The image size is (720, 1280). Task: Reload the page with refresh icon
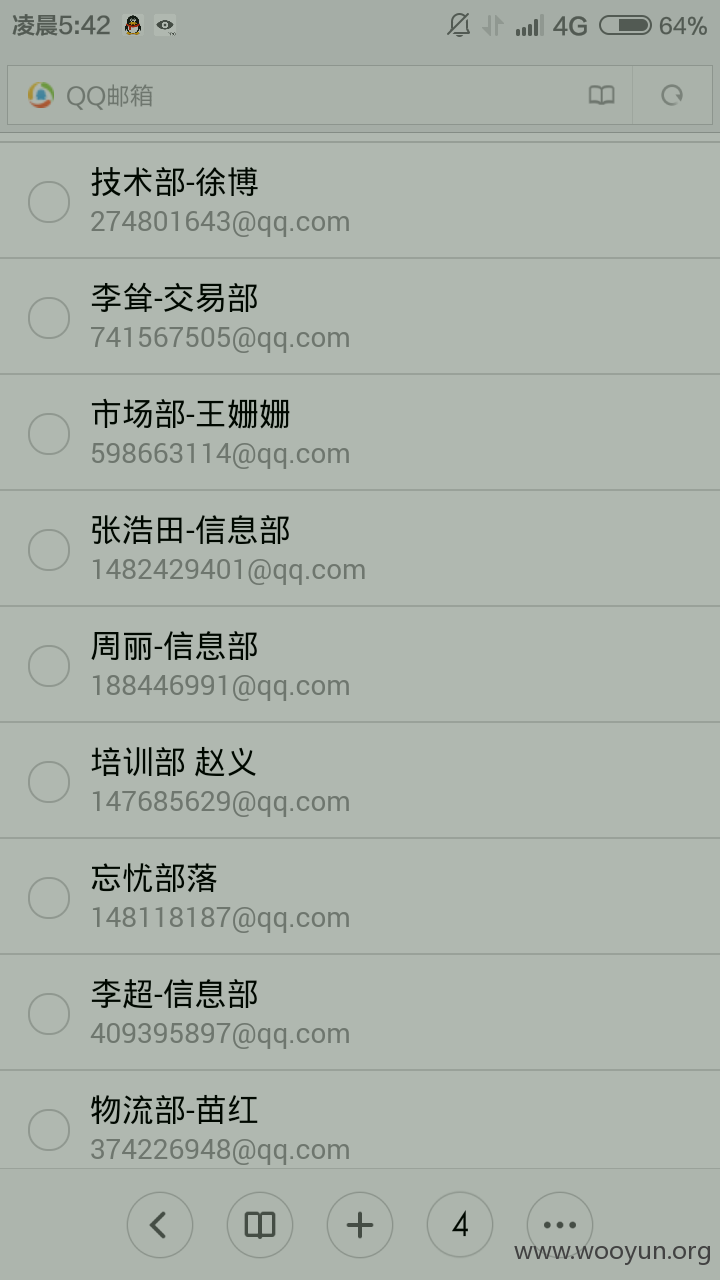tap(673, 96)
